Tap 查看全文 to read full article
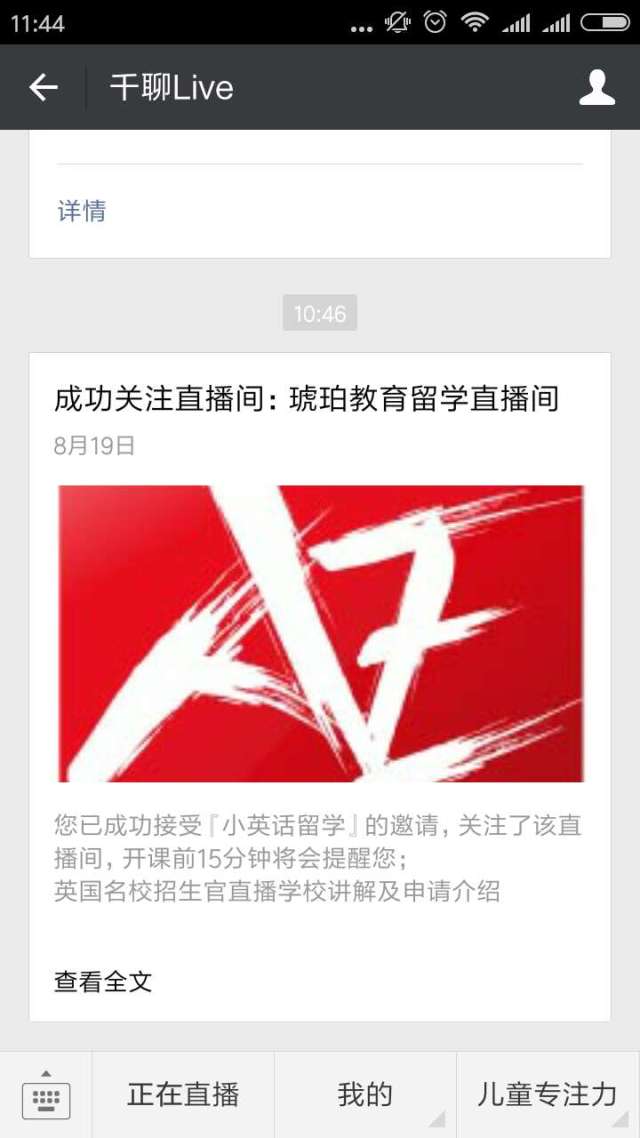The height and width of the screenshot is (1138, 640). (103, 981)
